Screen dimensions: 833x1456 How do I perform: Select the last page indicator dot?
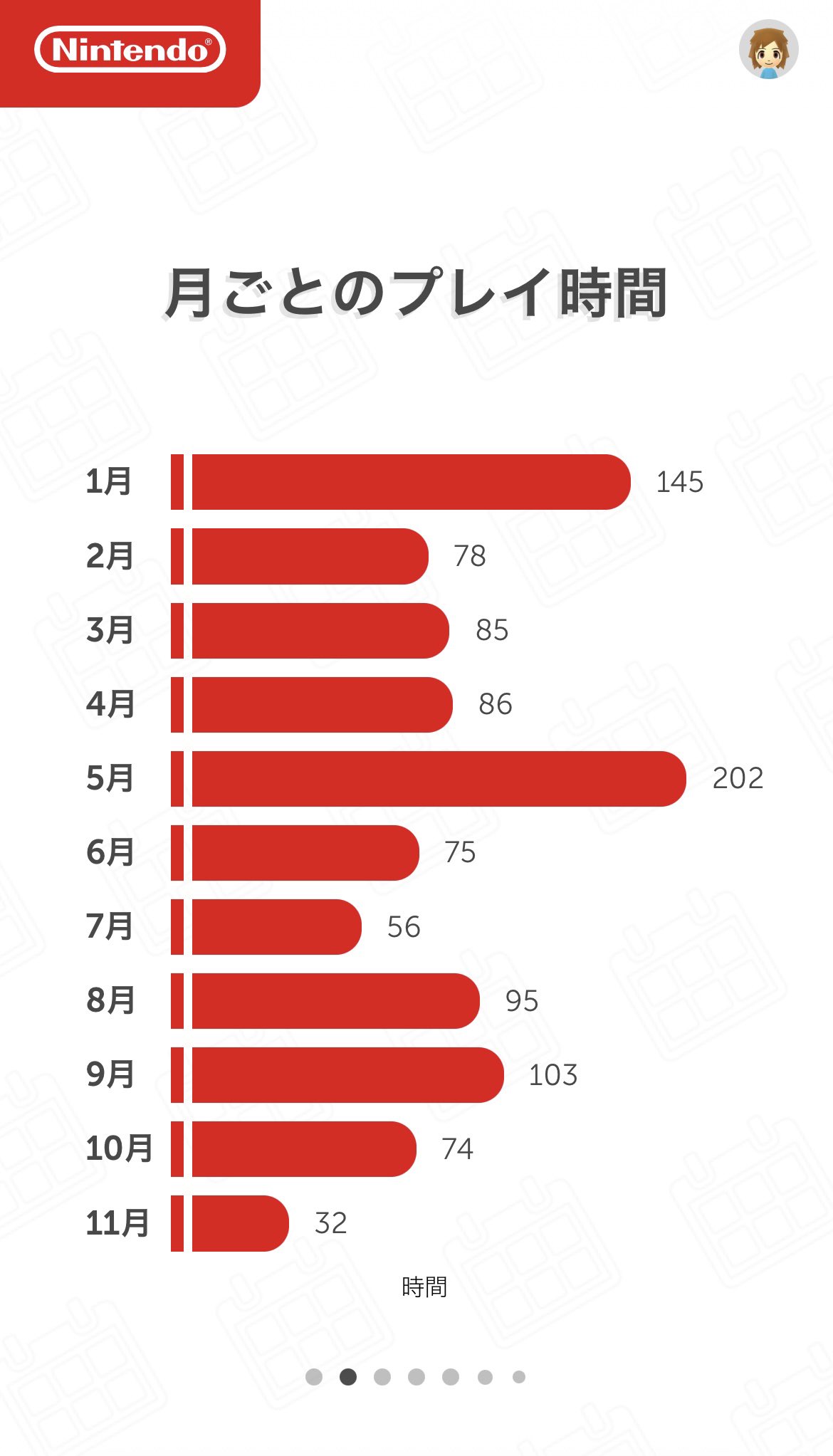(519, 1377)
